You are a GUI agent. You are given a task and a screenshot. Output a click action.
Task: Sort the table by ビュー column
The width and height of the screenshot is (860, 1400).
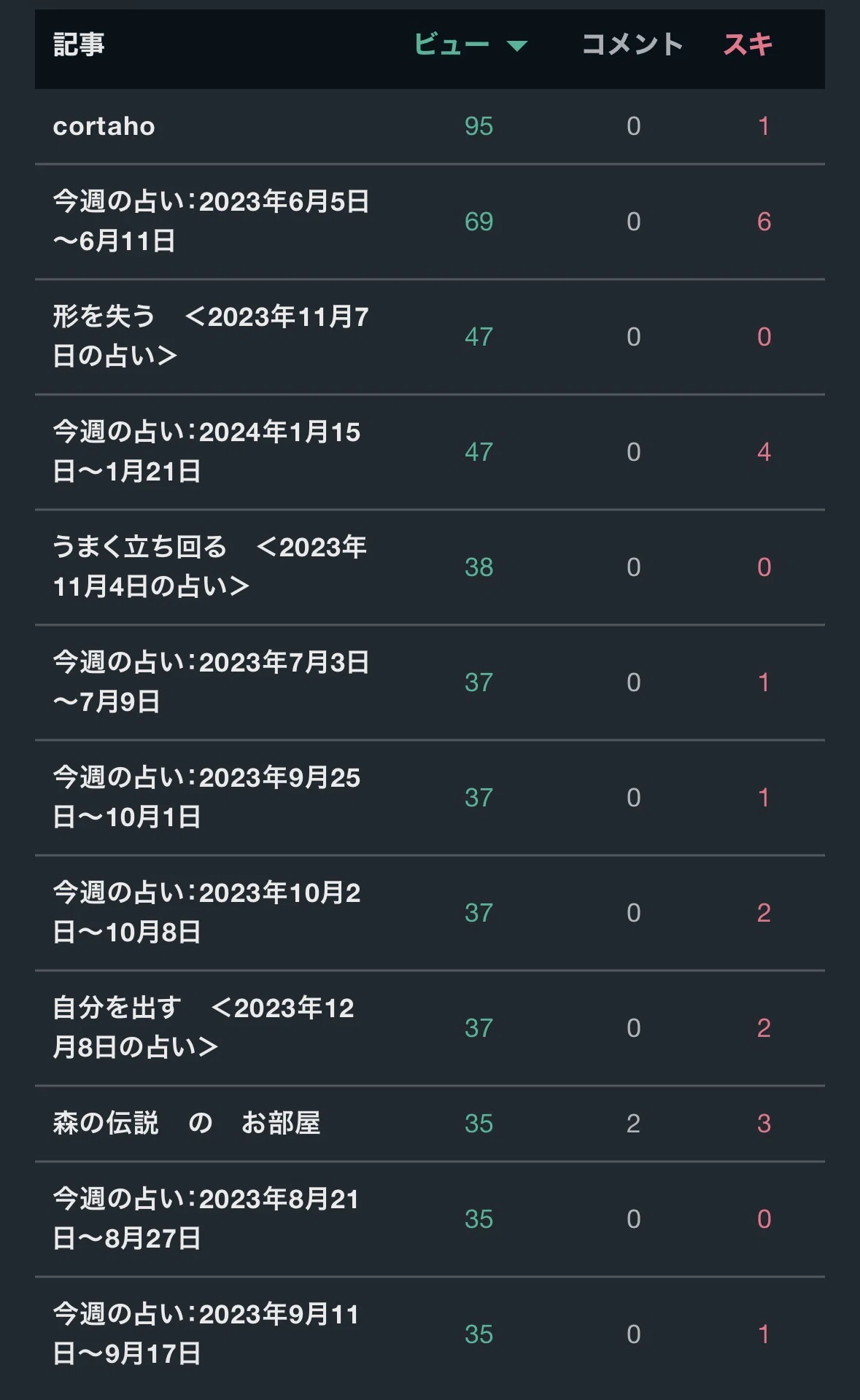[x=470, y=44]
